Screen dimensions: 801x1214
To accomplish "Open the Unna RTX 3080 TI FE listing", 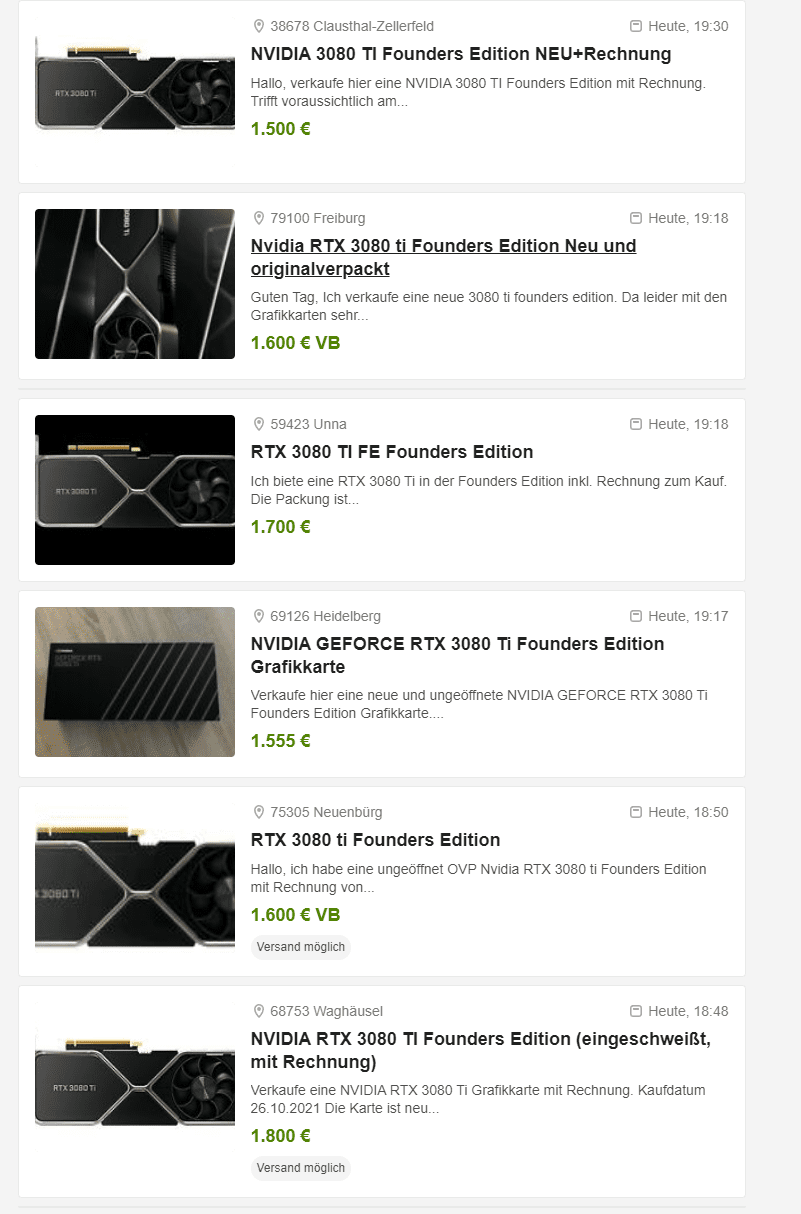I will pos(391,452).
